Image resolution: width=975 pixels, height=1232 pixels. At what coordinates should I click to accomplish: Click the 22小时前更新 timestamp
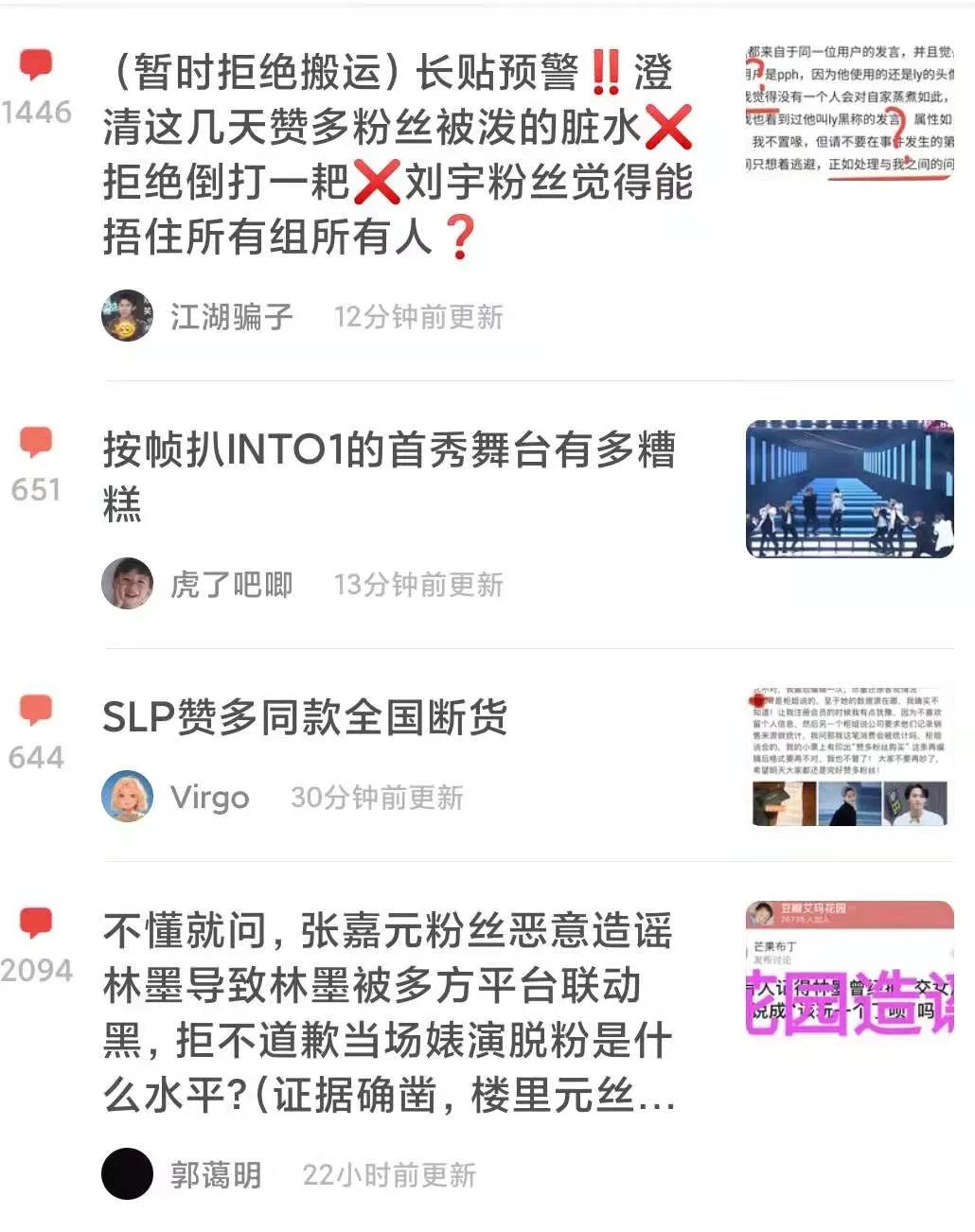(x=386, y=1174)
